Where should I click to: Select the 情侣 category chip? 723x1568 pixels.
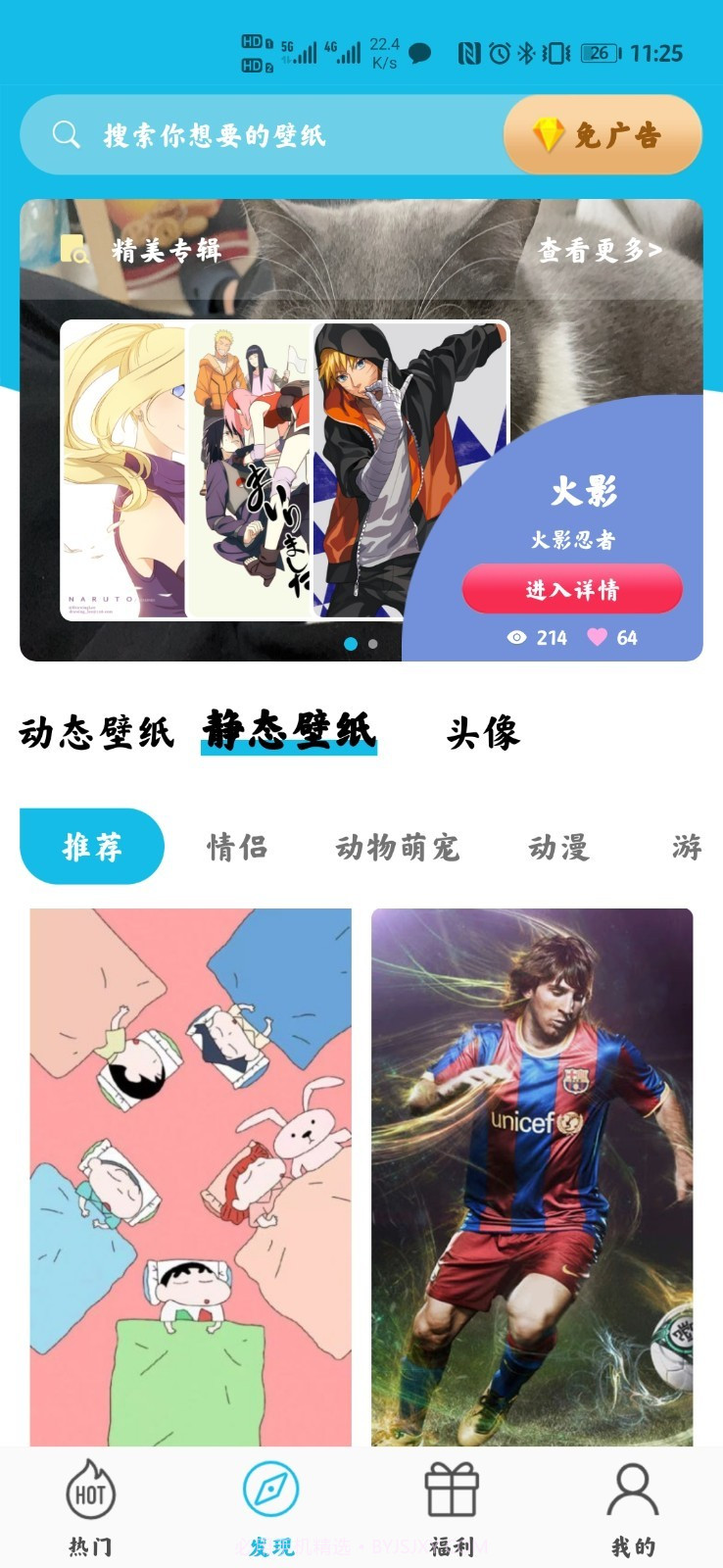(237, 847)
